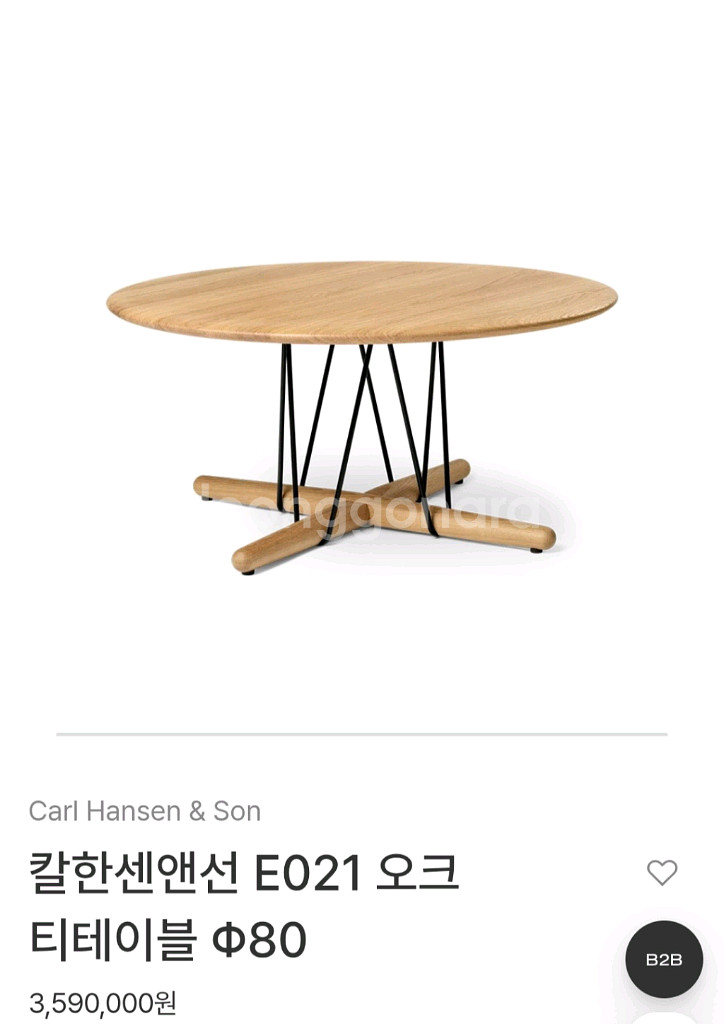View the oak tea table product image
This screenshot has width=724, height=1024.
coord(362,415)
